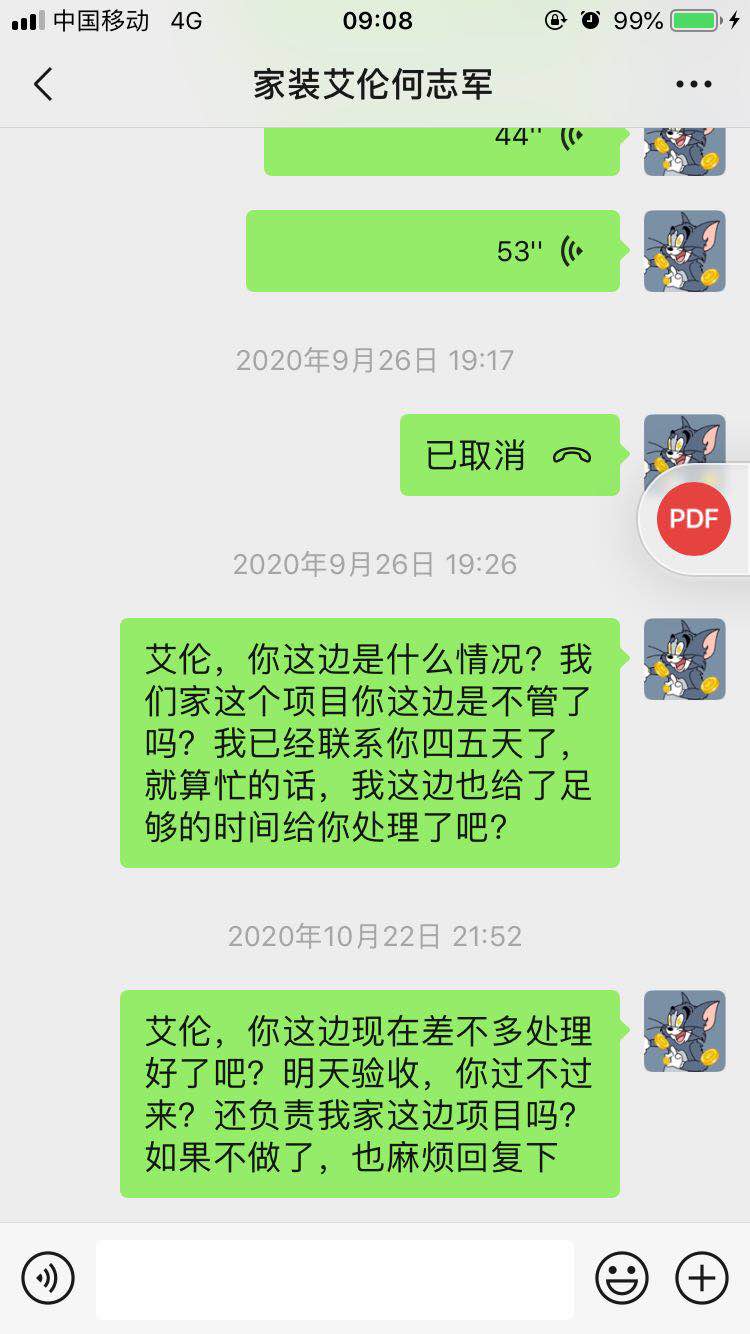The height and width of the screenshot is (1334, 750).
Task: Focus the message text field
Action: [x=335, y=1279]
